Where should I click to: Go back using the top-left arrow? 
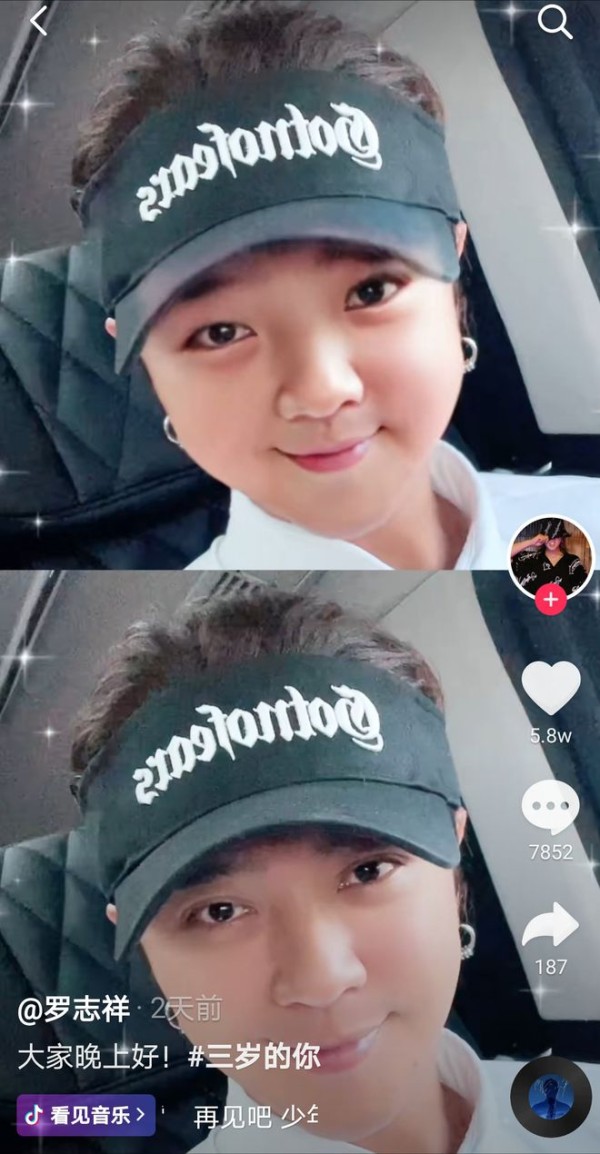click(38, 21)
